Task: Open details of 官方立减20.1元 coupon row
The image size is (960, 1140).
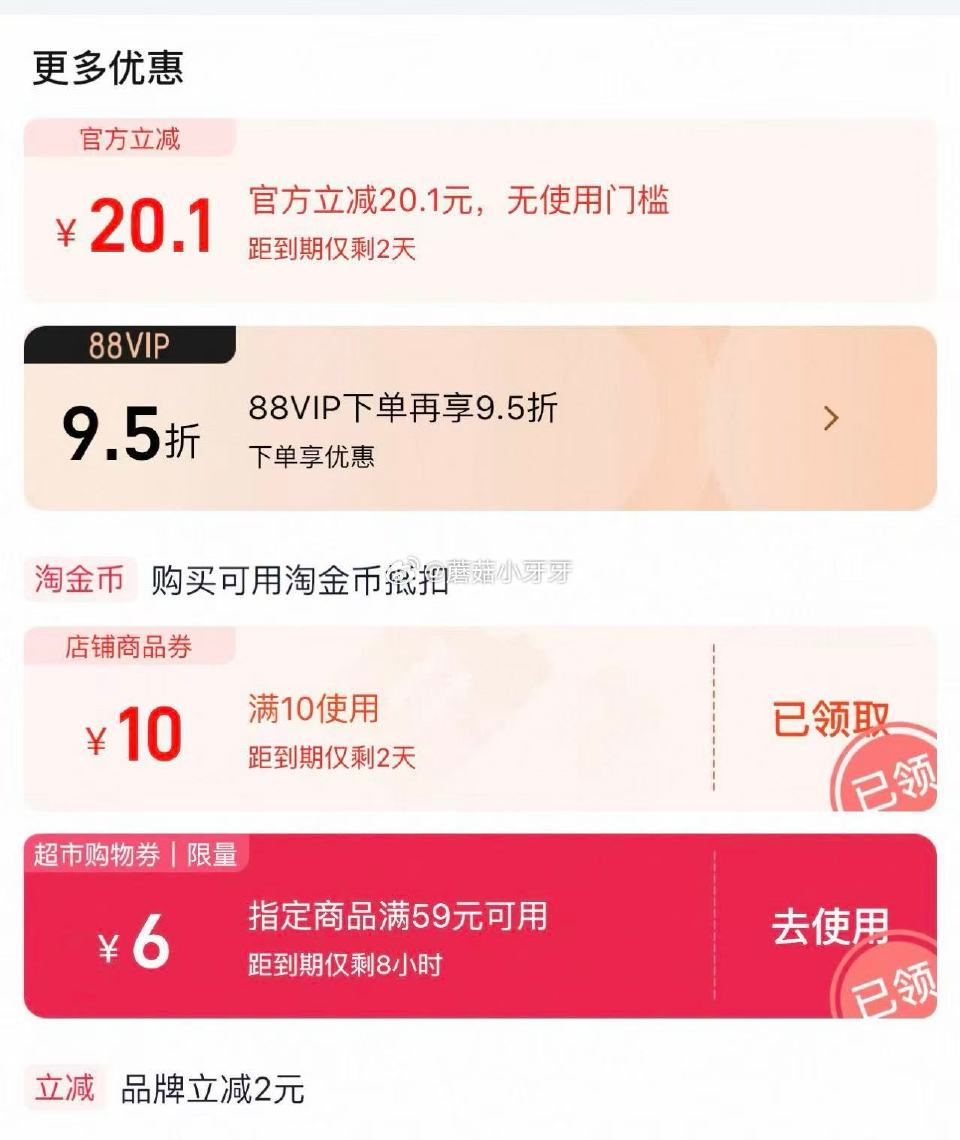Action: click(460, 202)
